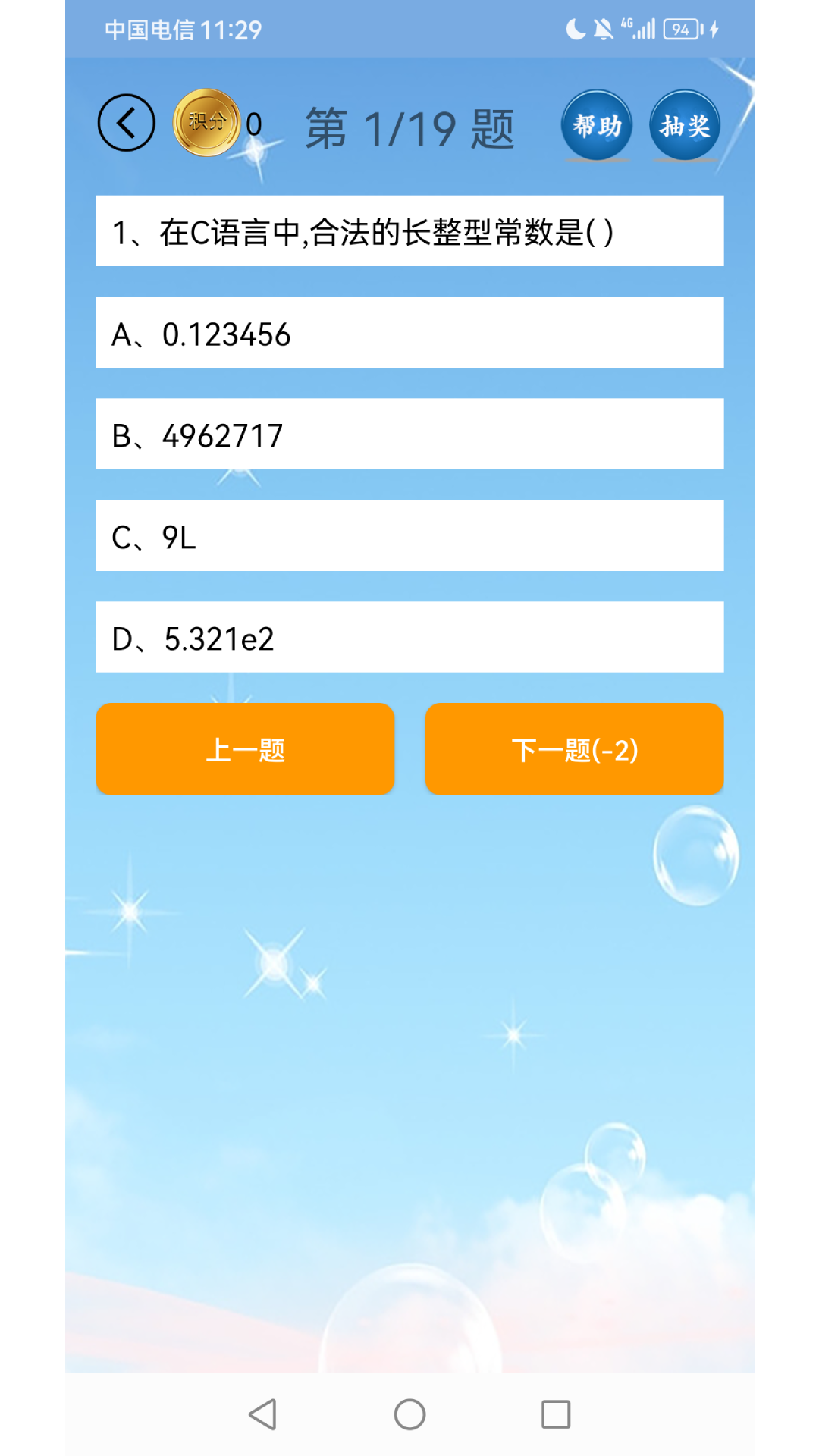
Task: Choose answer option C, 9L
Action: tap(409, 535)
